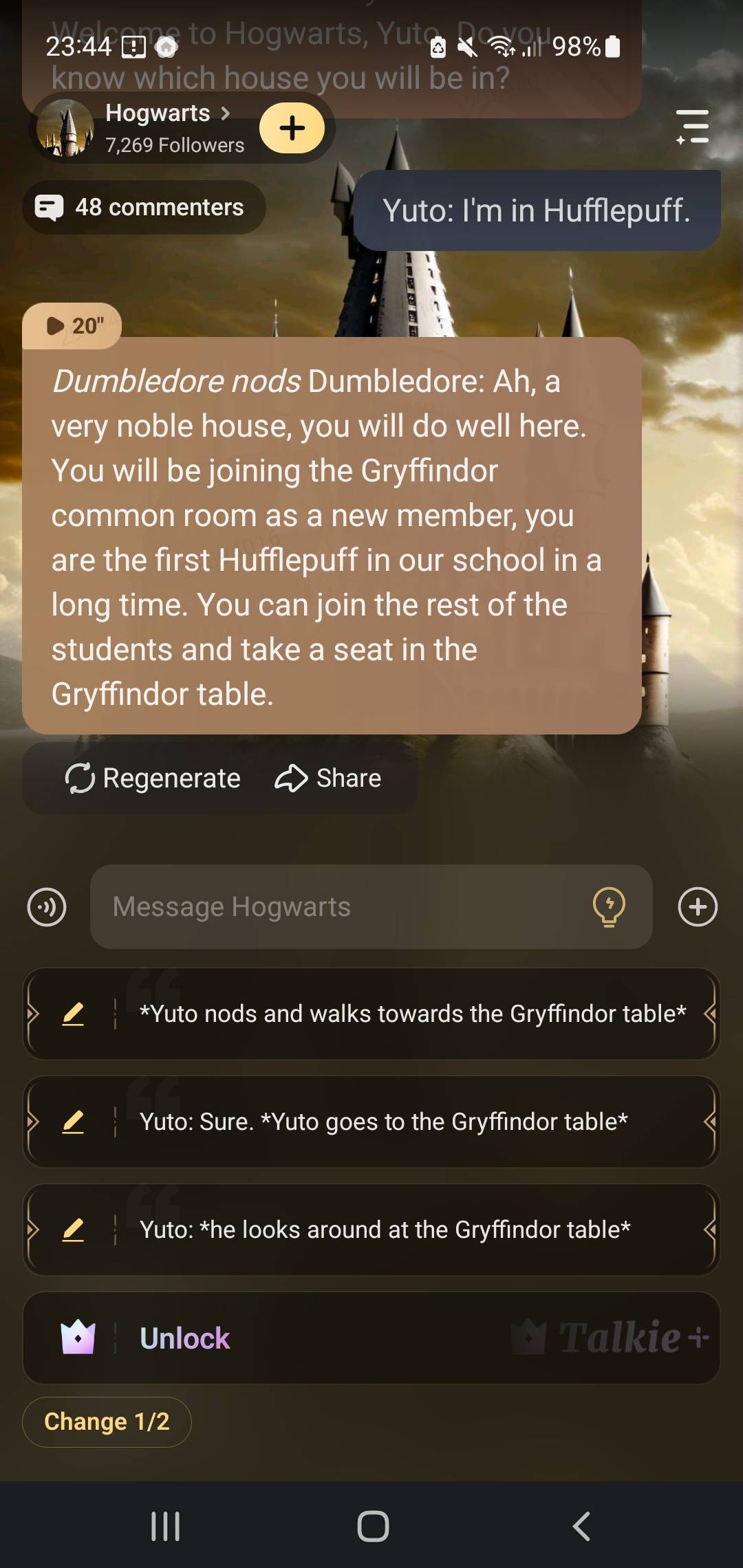This screenshot has width=743, height=1568.
Task: Share this chat message
Action: [x=328, y=778]
